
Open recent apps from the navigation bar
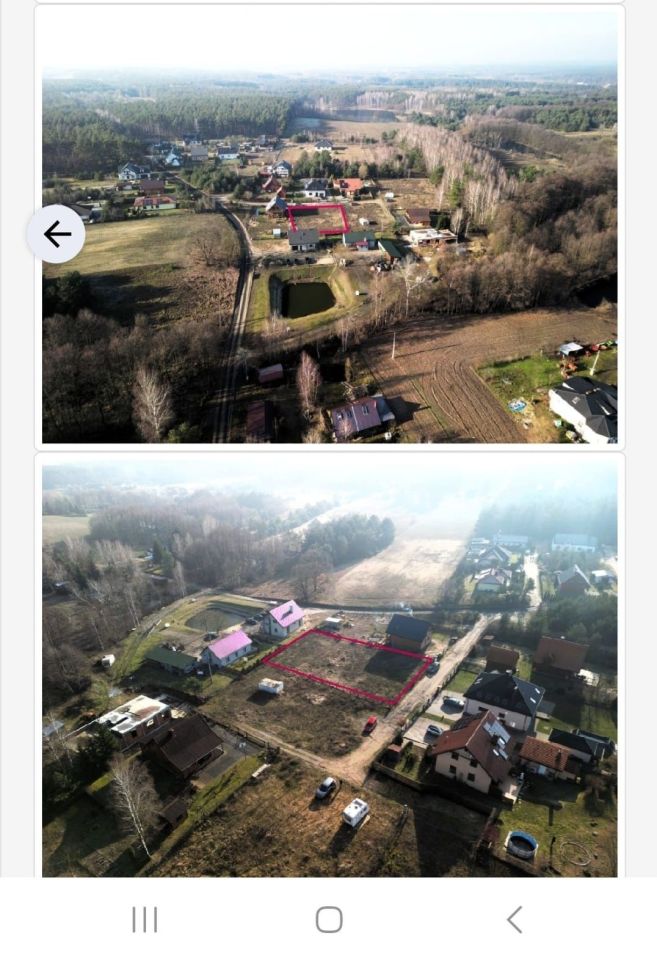145,920
